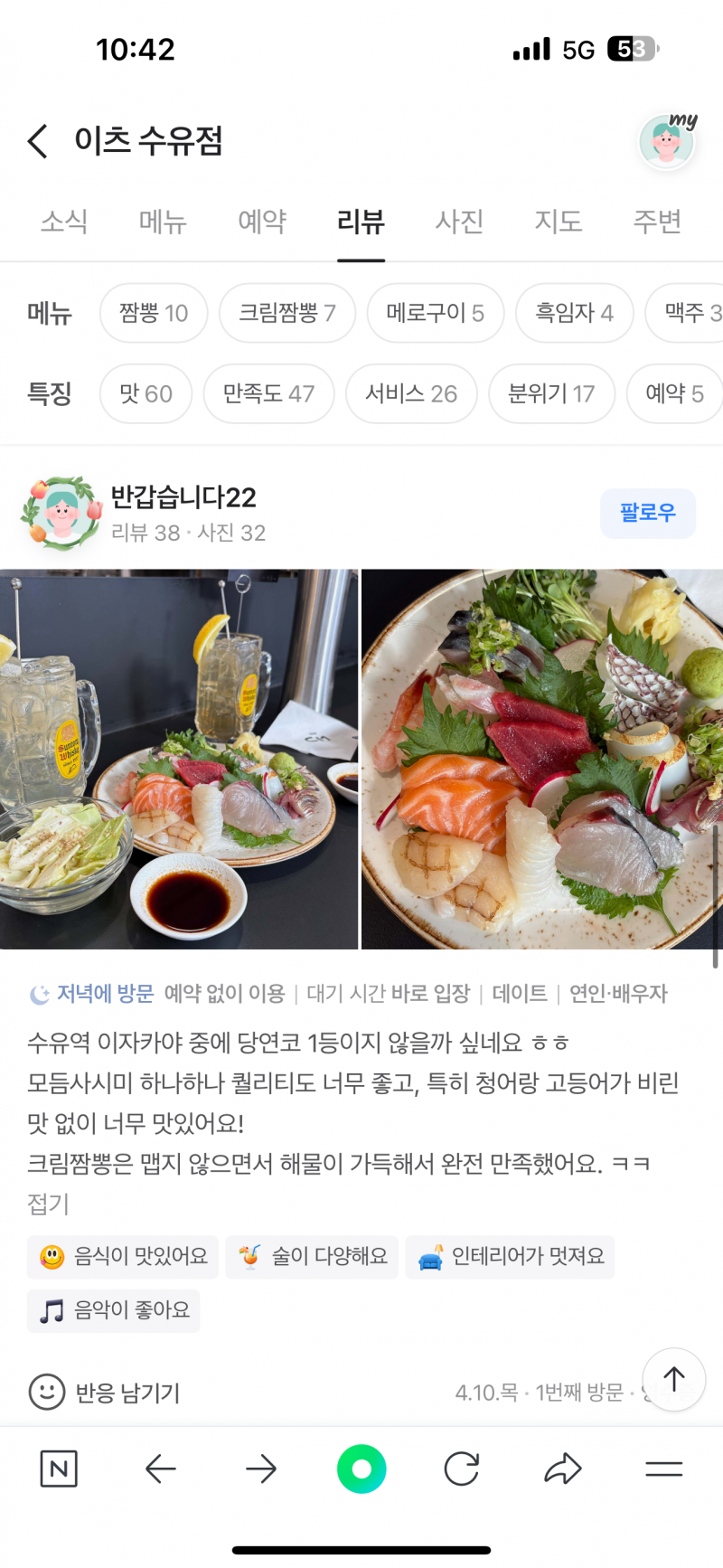Select the 짬뽕 10 menu chip
This screenshot has height=1568, width=723.
click(154, 313)
